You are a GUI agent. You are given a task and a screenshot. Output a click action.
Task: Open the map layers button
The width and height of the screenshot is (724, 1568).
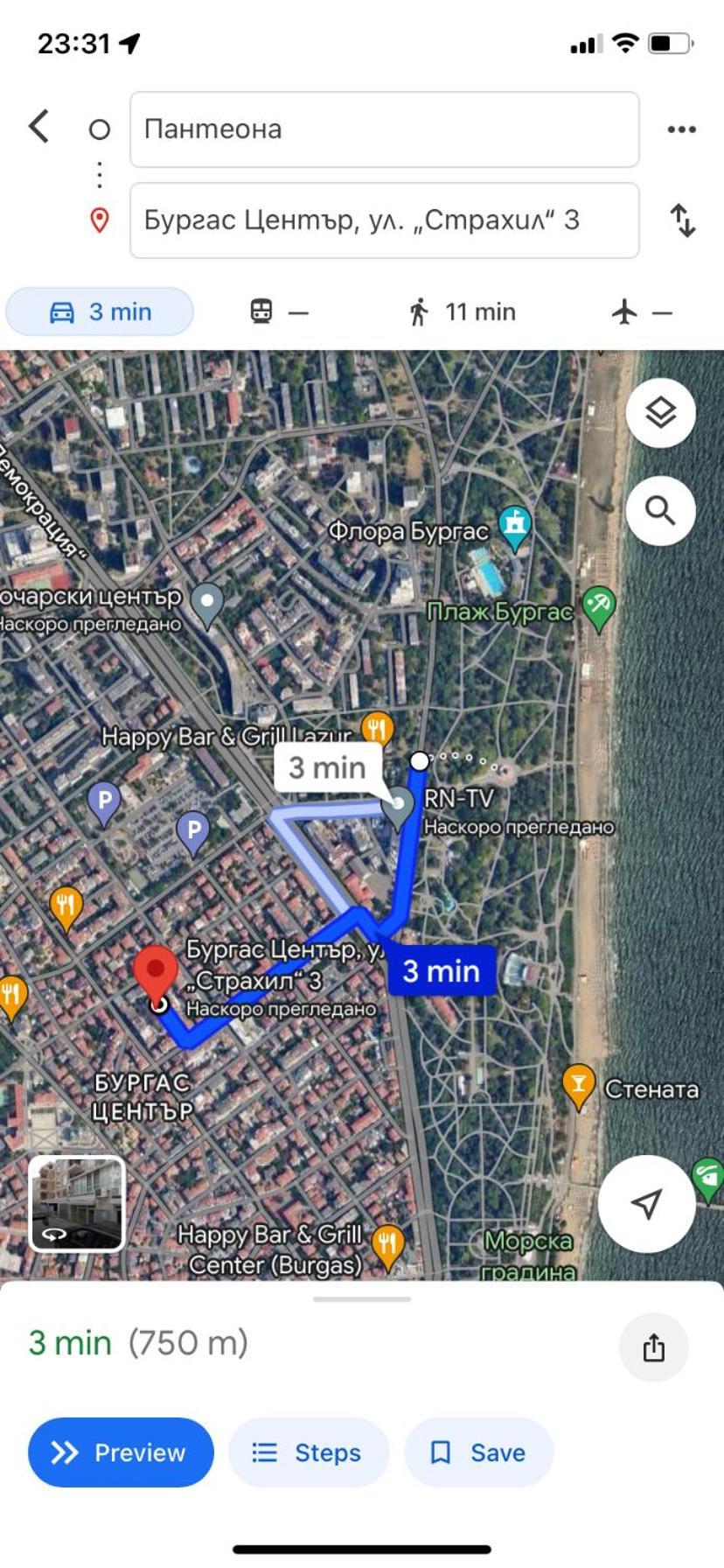[660, 412]
